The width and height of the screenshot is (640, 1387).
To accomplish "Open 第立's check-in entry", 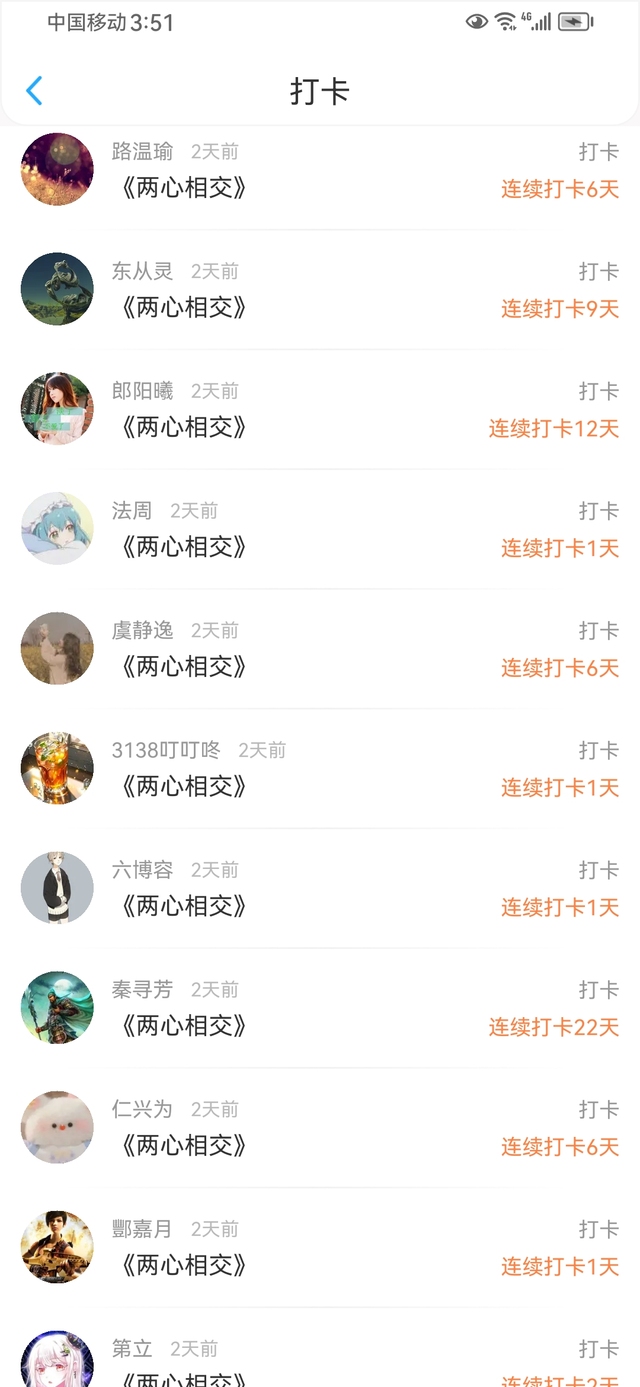I will coord(320,1348).
